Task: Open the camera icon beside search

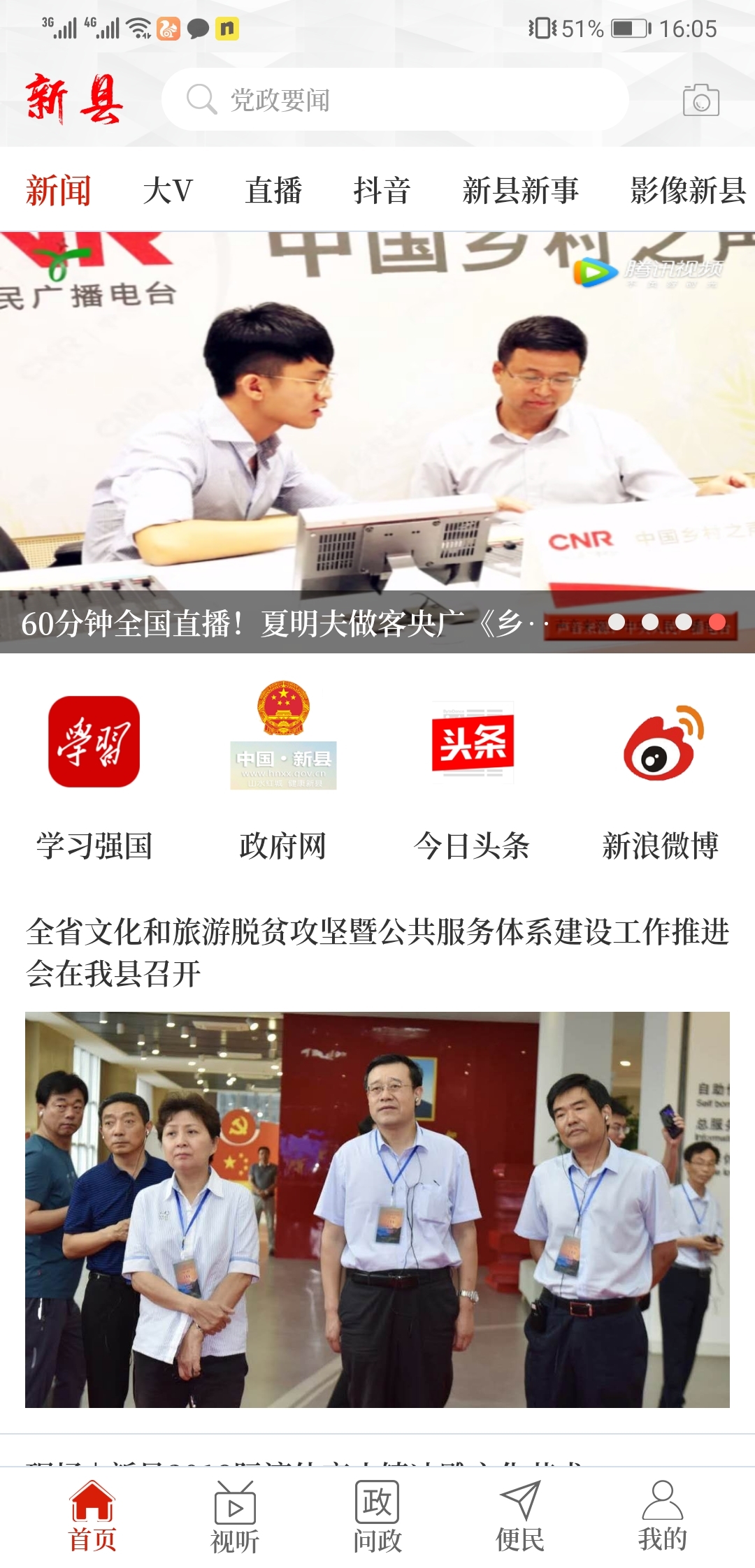Action: coord(700,101)
